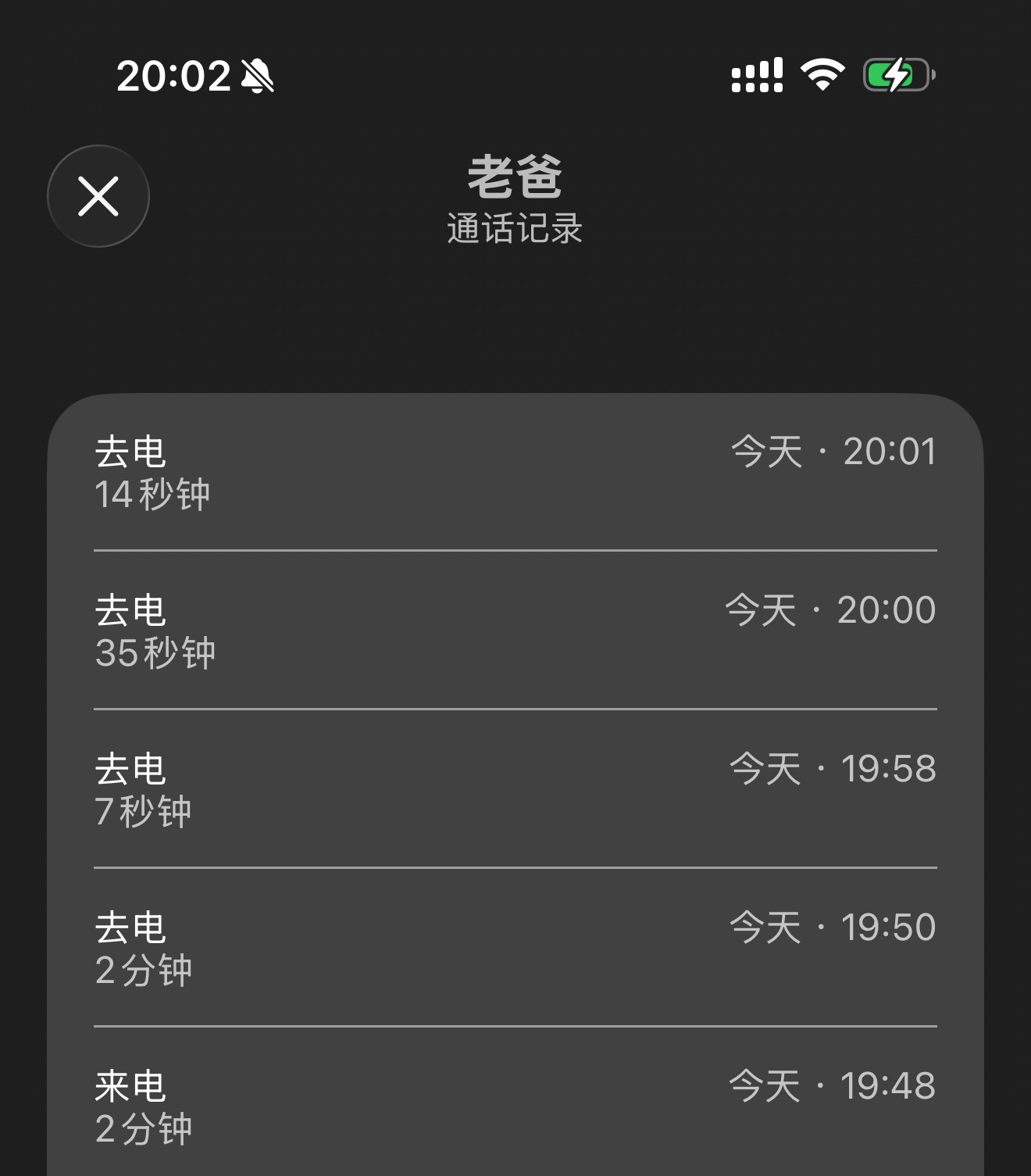Image resolution: width=1031 pixels, height=1176 pixels.
Task: Open the 35秒钟 outgoing call record
Action: click(x=515, y=631)
